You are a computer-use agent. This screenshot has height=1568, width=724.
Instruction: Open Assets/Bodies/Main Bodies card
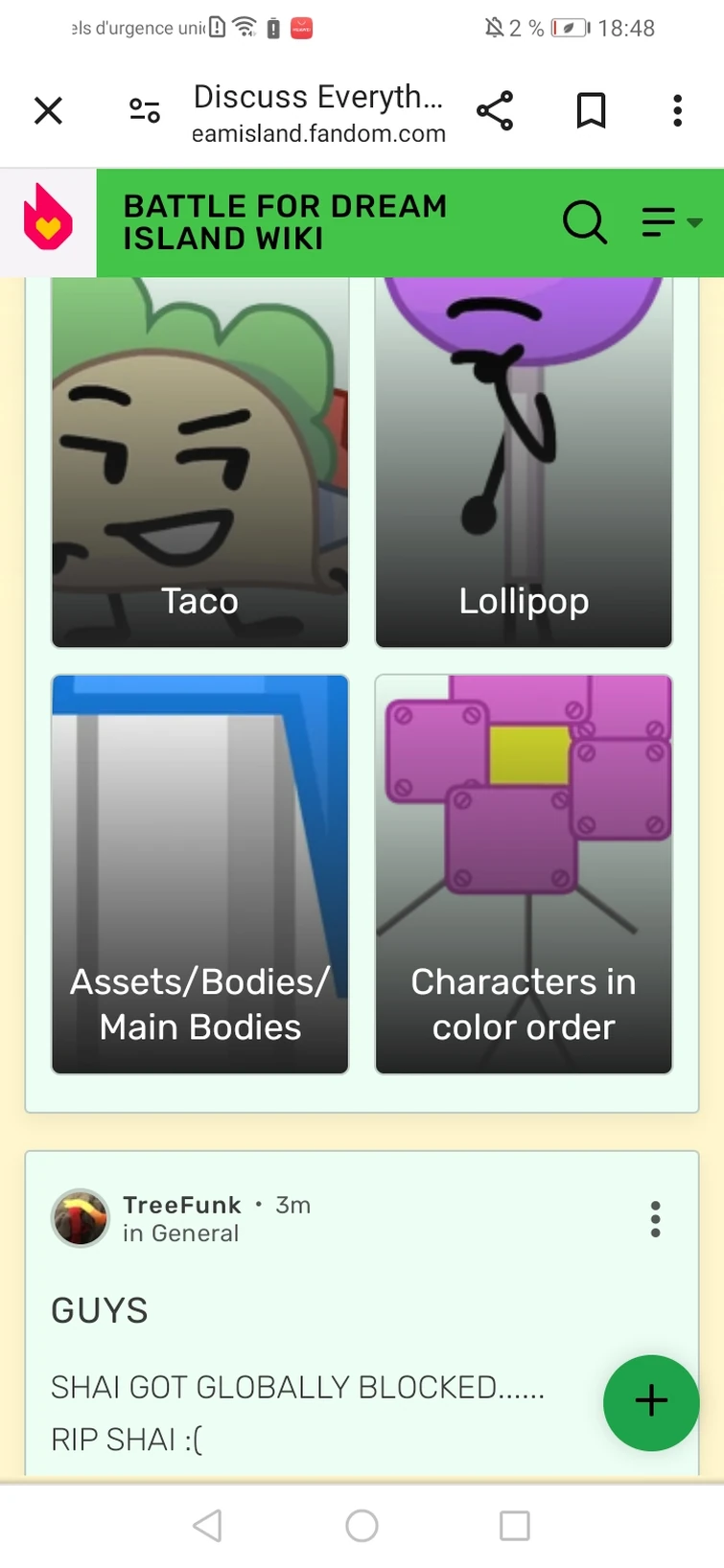coord(199,874)
